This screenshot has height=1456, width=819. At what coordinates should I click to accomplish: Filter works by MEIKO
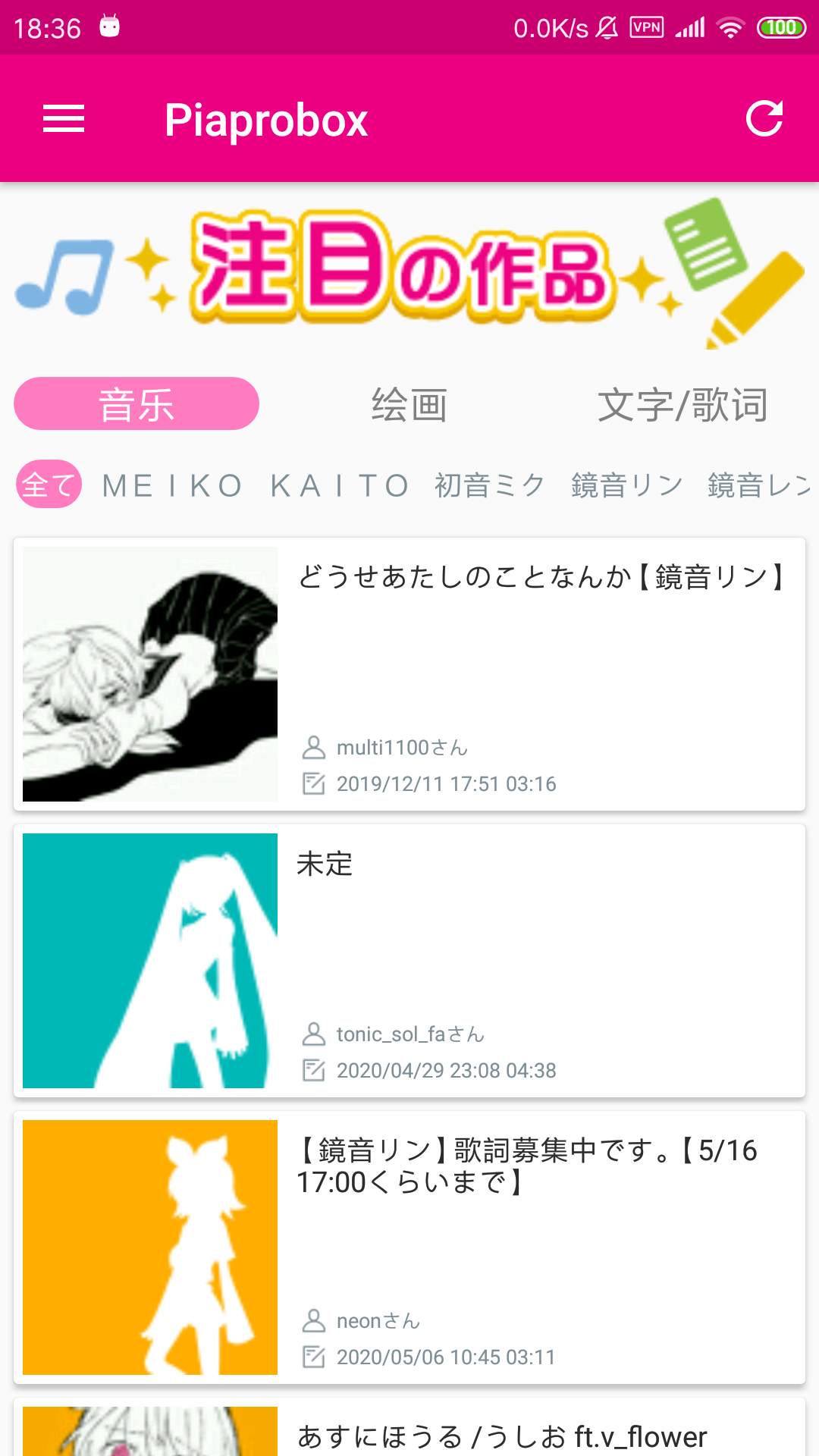pyautogui.click(x=173, y=486)
